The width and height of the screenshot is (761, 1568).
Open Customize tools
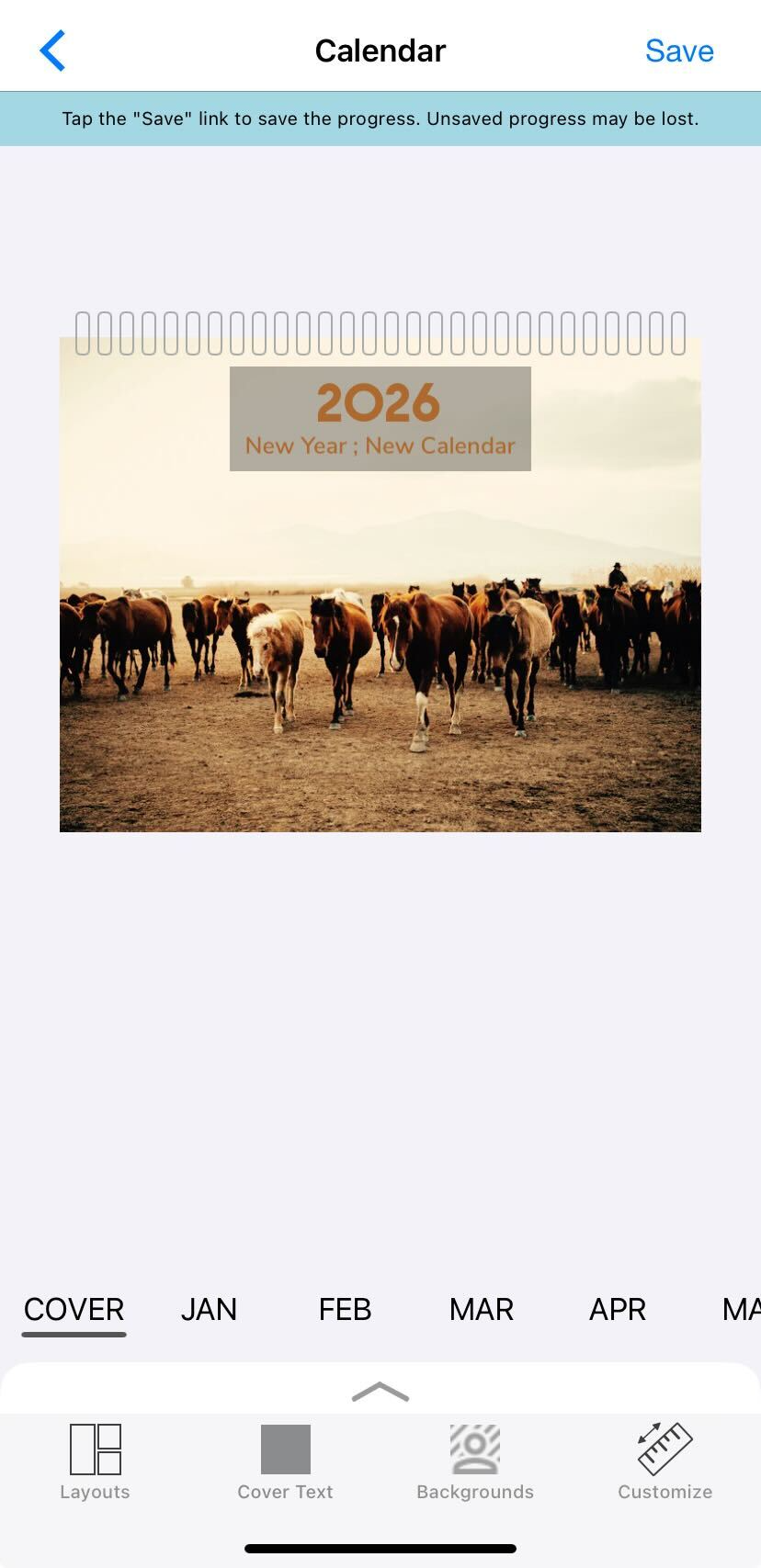(664, 1462)
